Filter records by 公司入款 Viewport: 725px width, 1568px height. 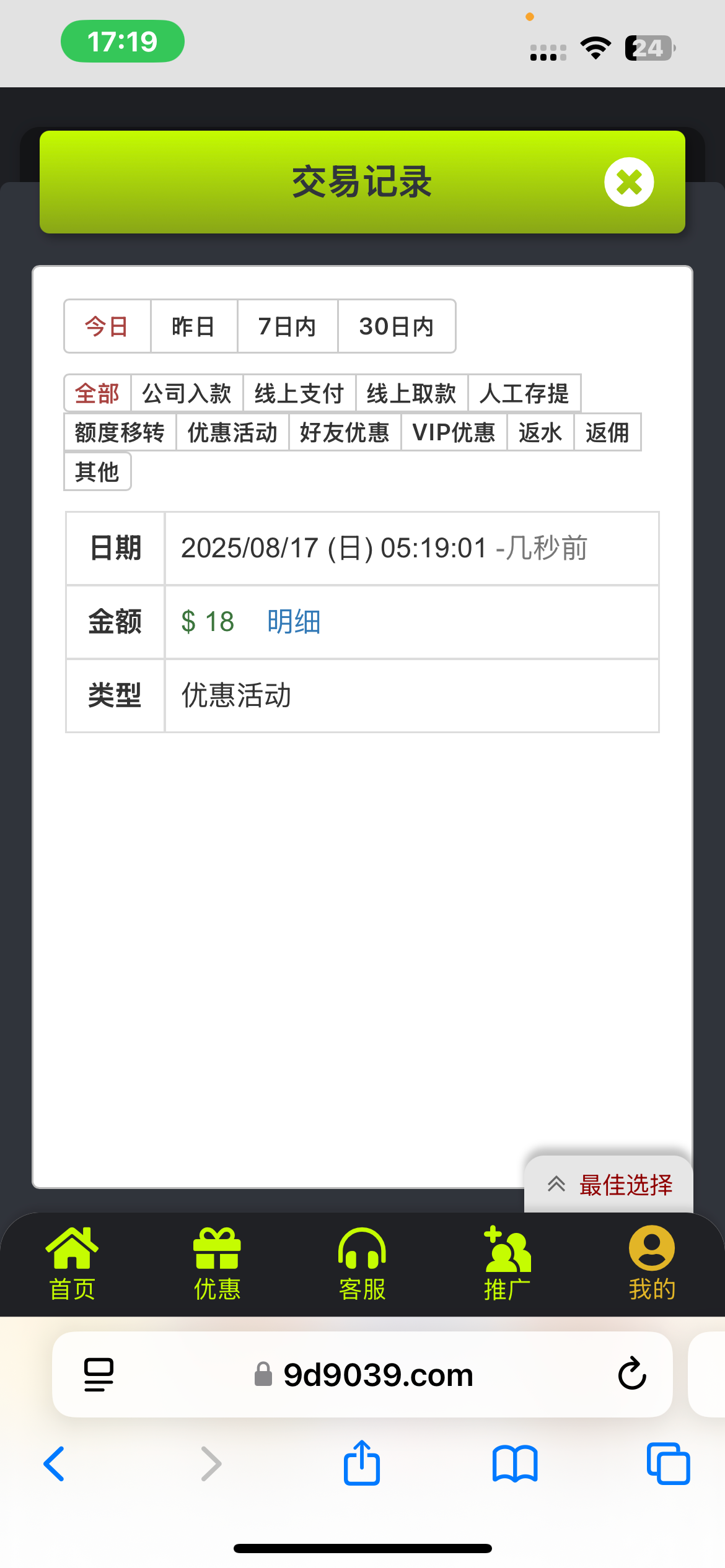point(187,393)
